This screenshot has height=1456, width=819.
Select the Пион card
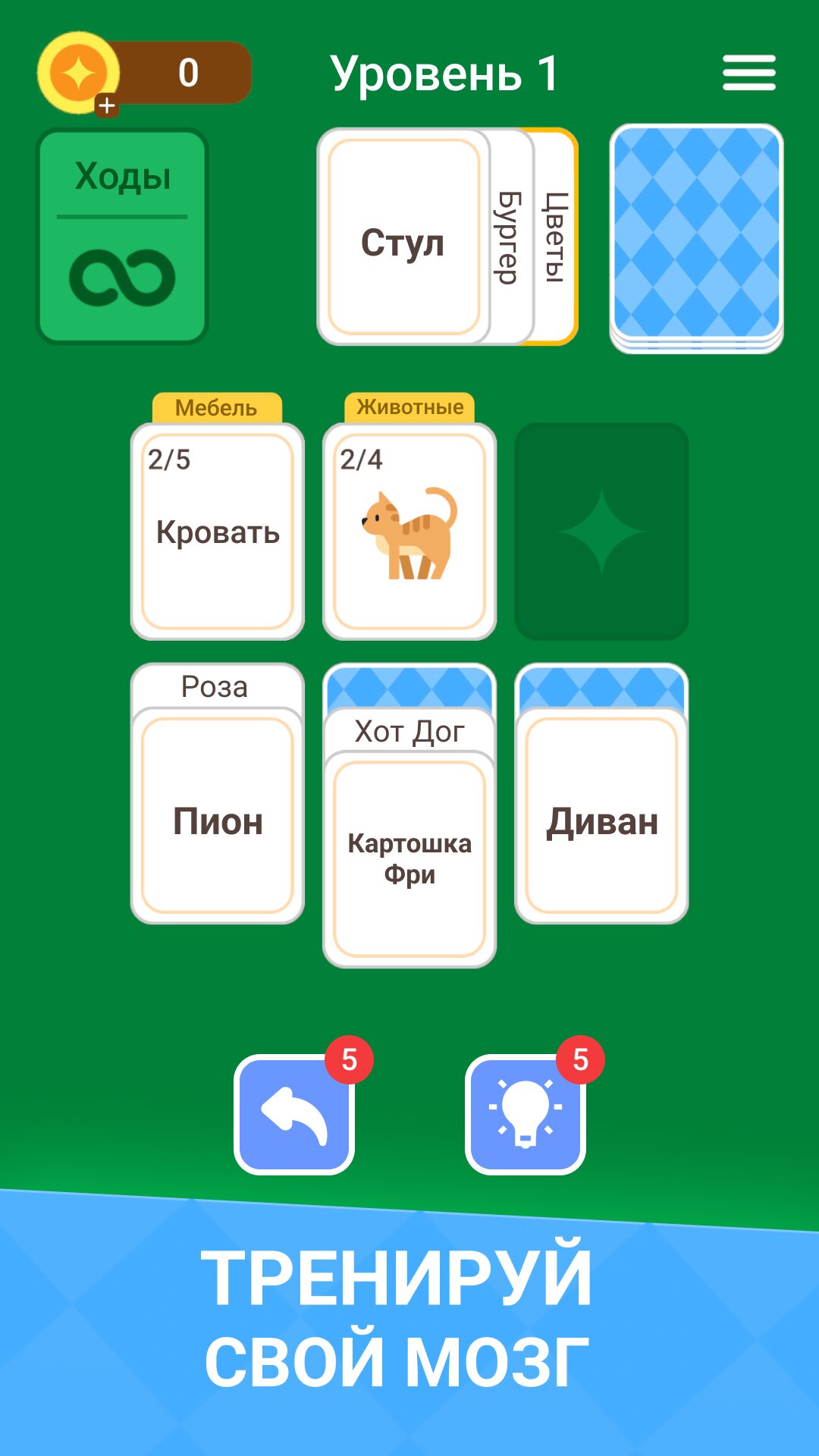(x=218, y=815)
